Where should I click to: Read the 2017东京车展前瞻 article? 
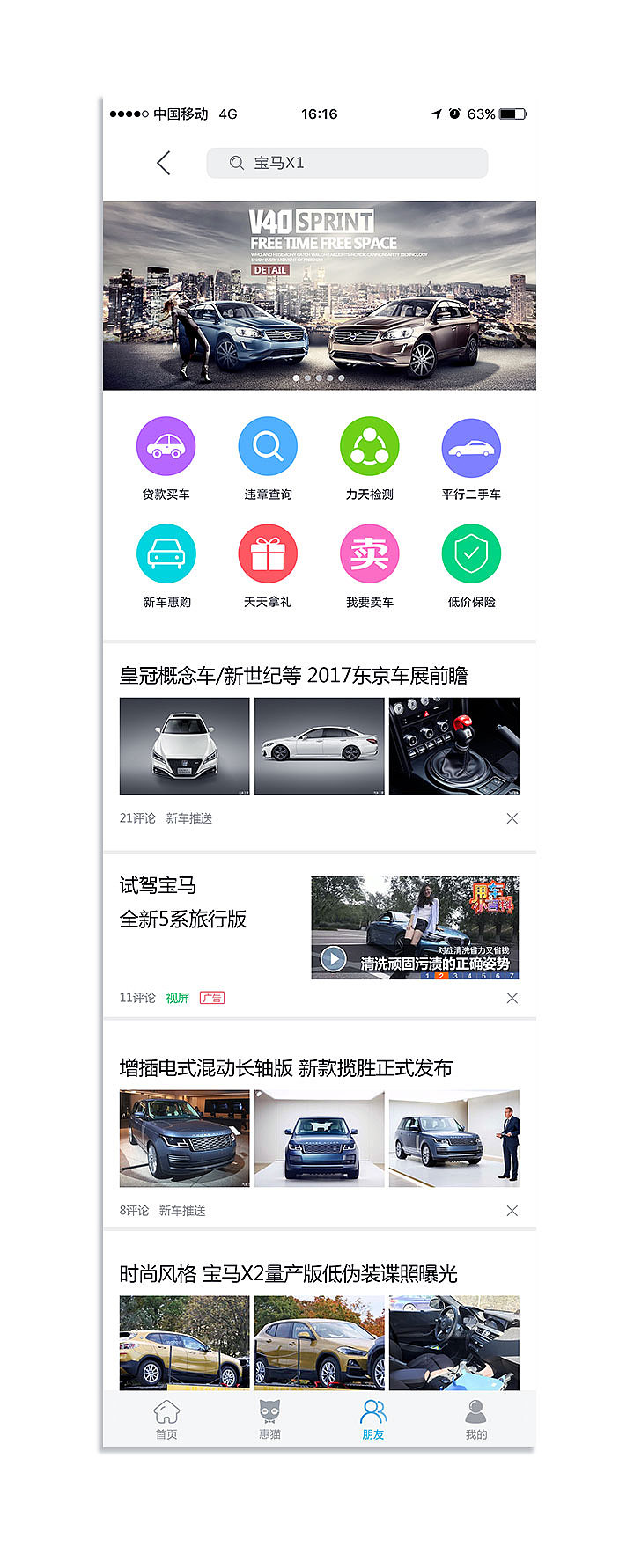click(x=293, y=676)
